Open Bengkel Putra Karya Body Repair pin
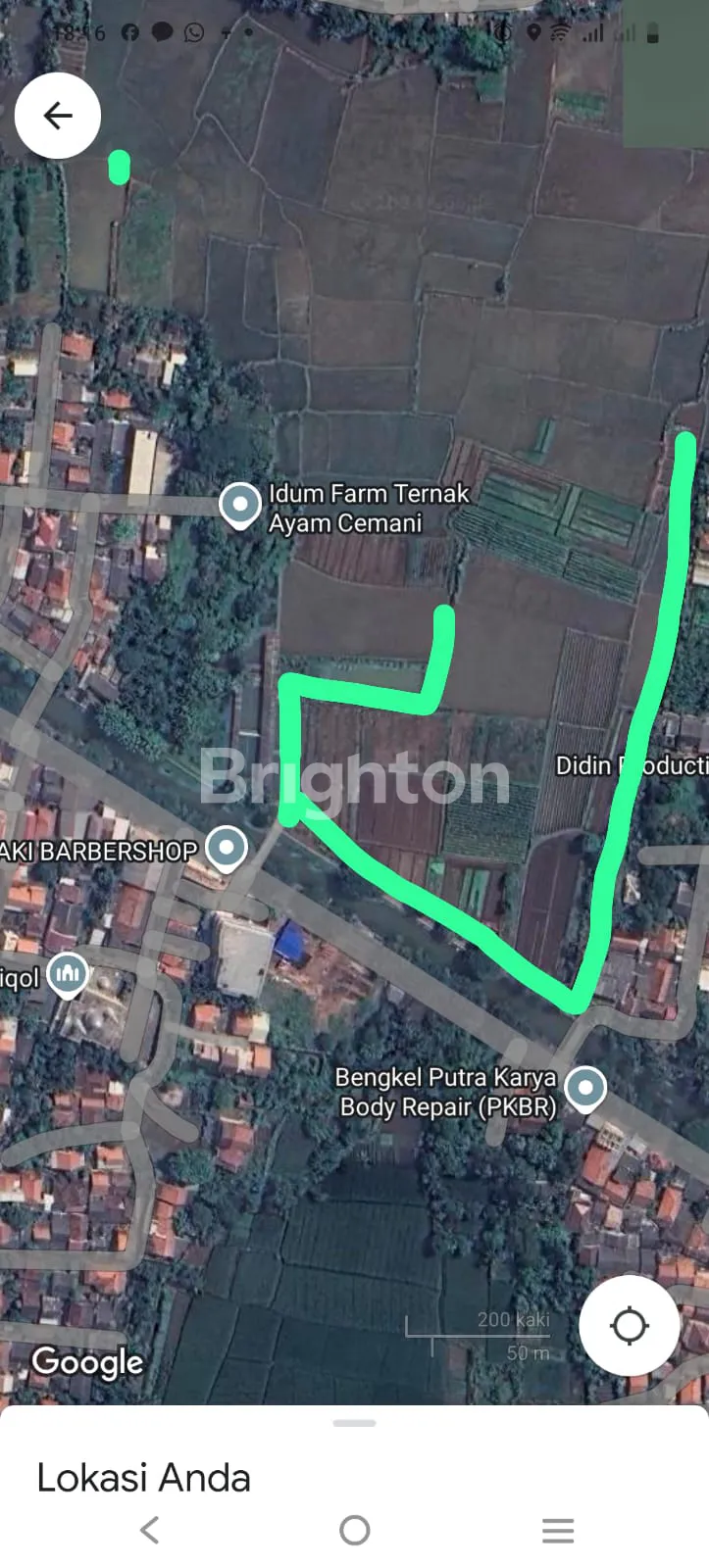The height and width of the screenshot is (1568, 709). coord(585,1088)
